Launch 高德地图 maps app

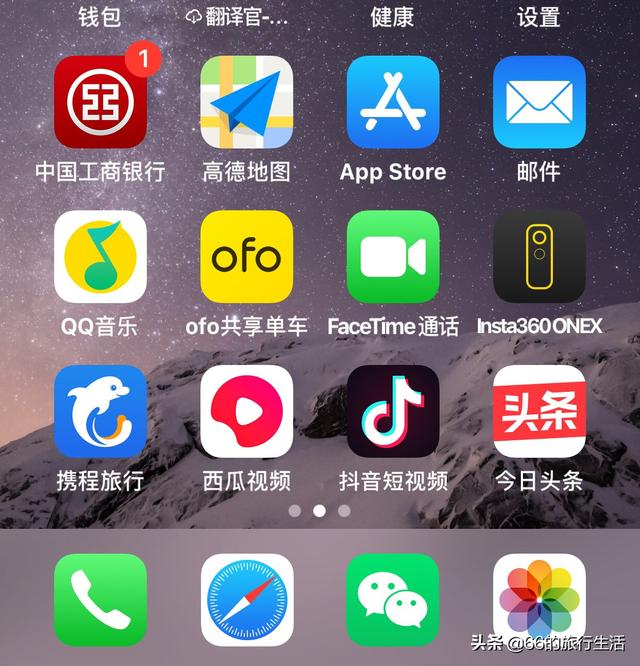[x=246, y=102]
